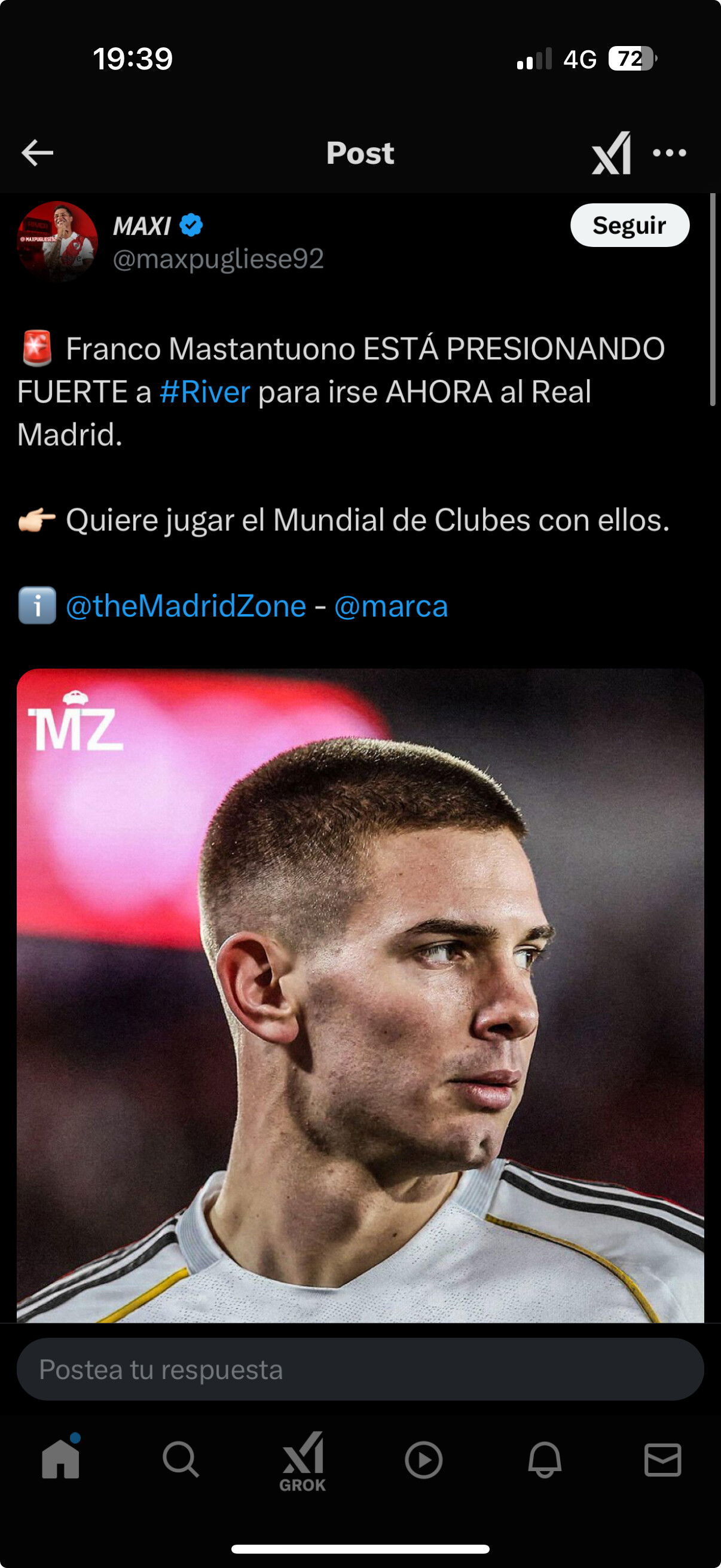Open the video play tab
This screenshot has height=1568, width=721.
(423, 1460)
